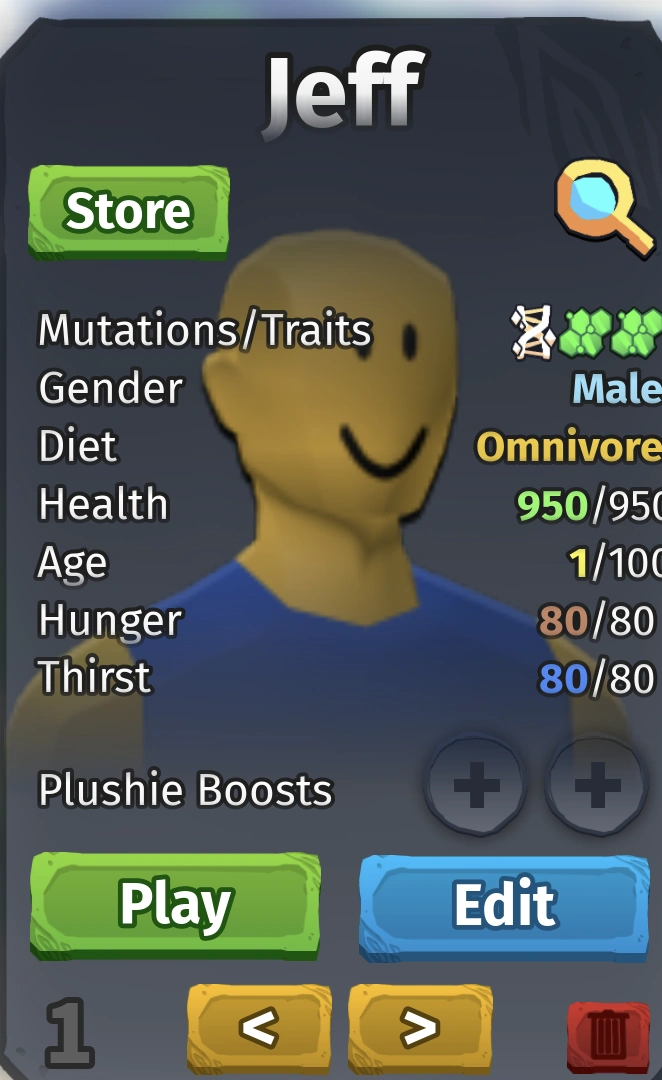Play as Jeff
Screen dimensions: 662x1080
pos(175,905)
